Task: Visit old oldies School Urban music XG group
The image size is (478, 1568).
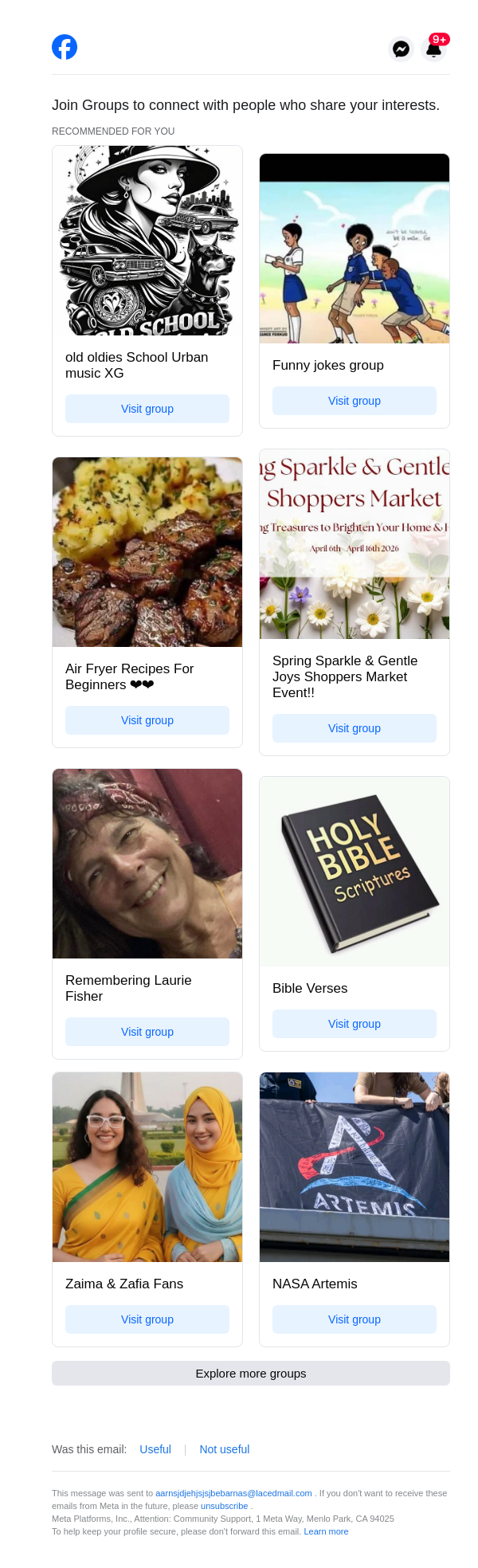Action: [x=147, y=409]
